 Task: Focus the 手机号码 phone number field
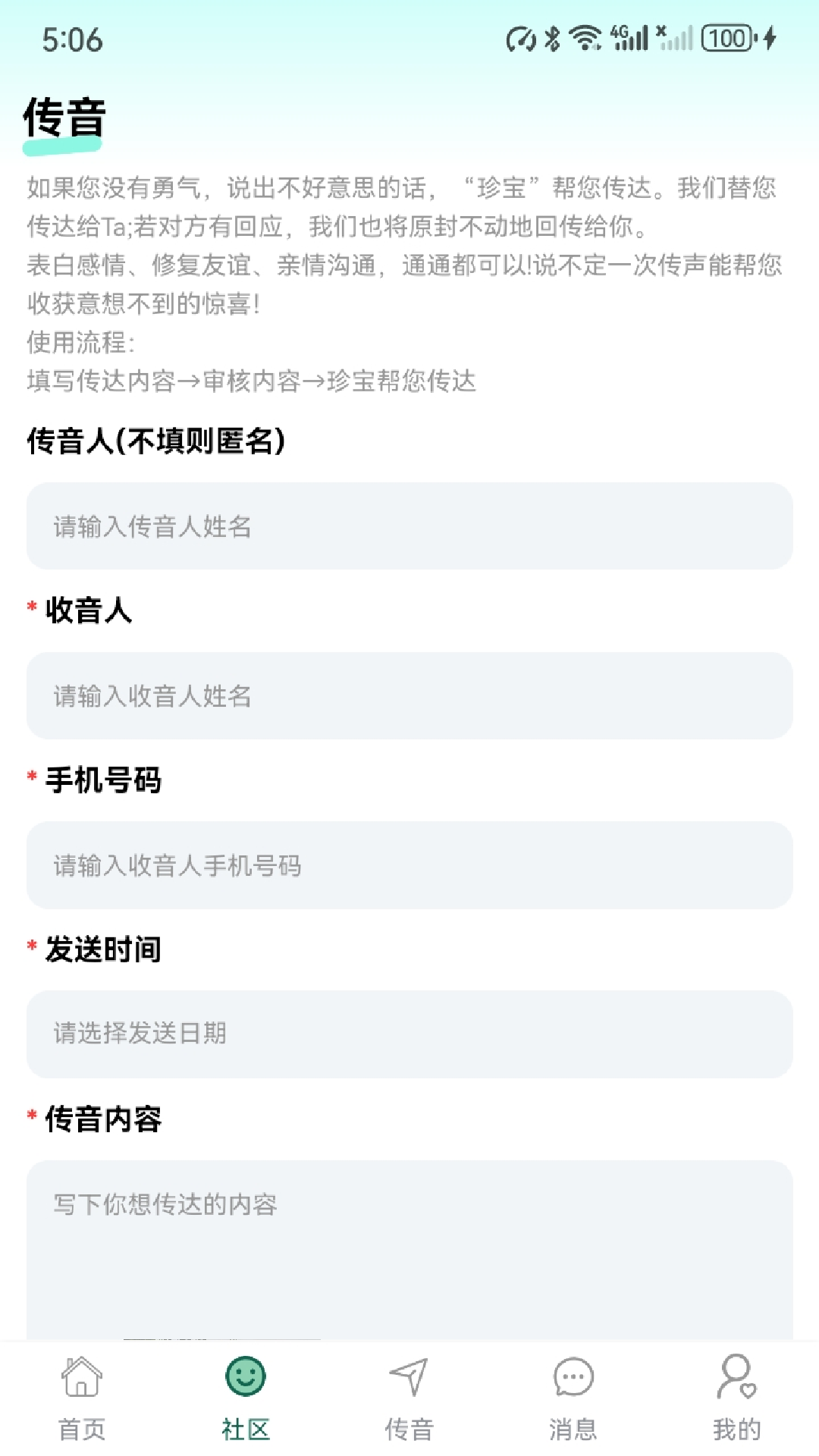point(409,865)
